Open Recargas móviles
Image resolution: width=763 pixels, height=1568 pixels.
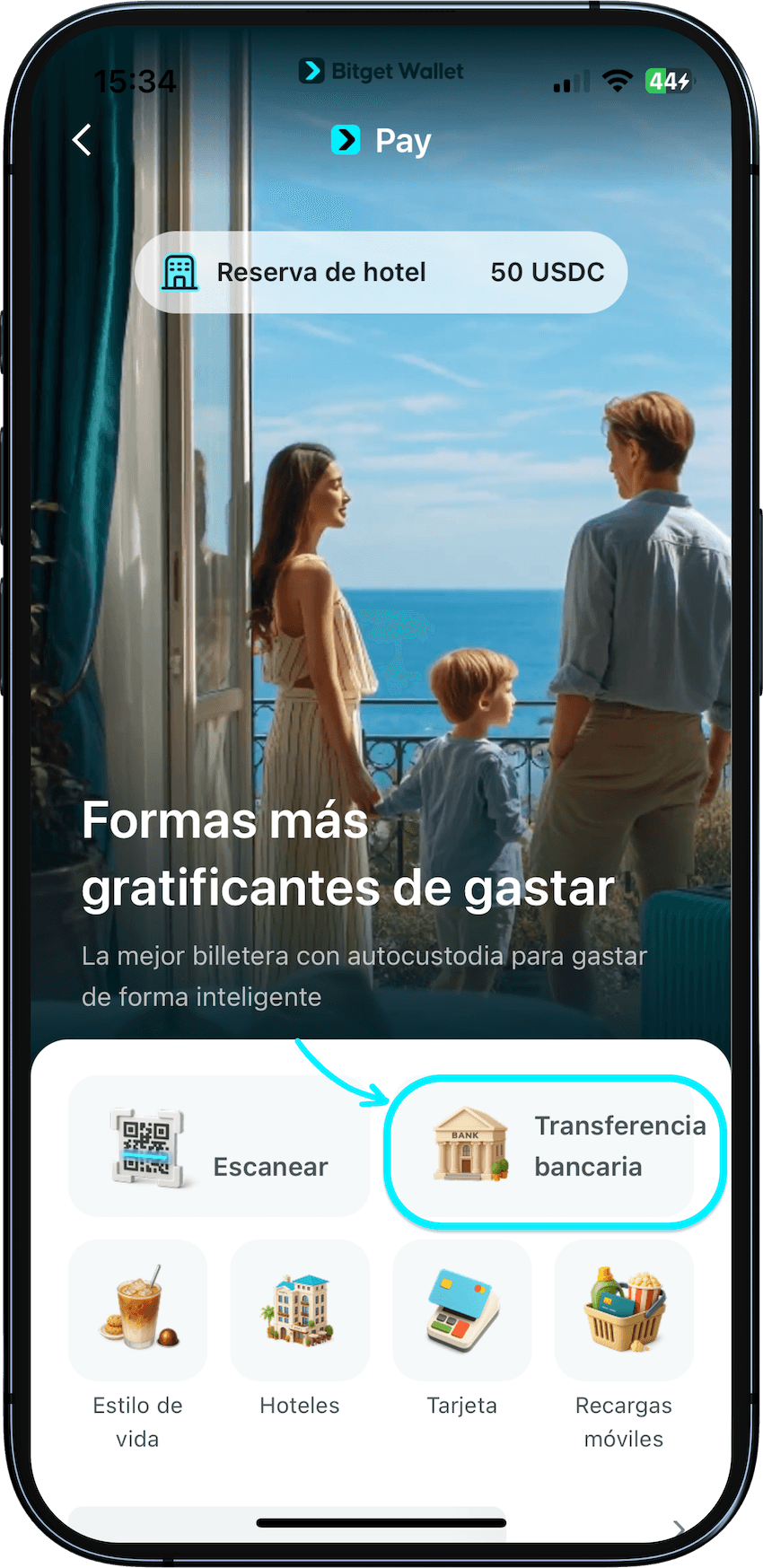pos(624,1311)
